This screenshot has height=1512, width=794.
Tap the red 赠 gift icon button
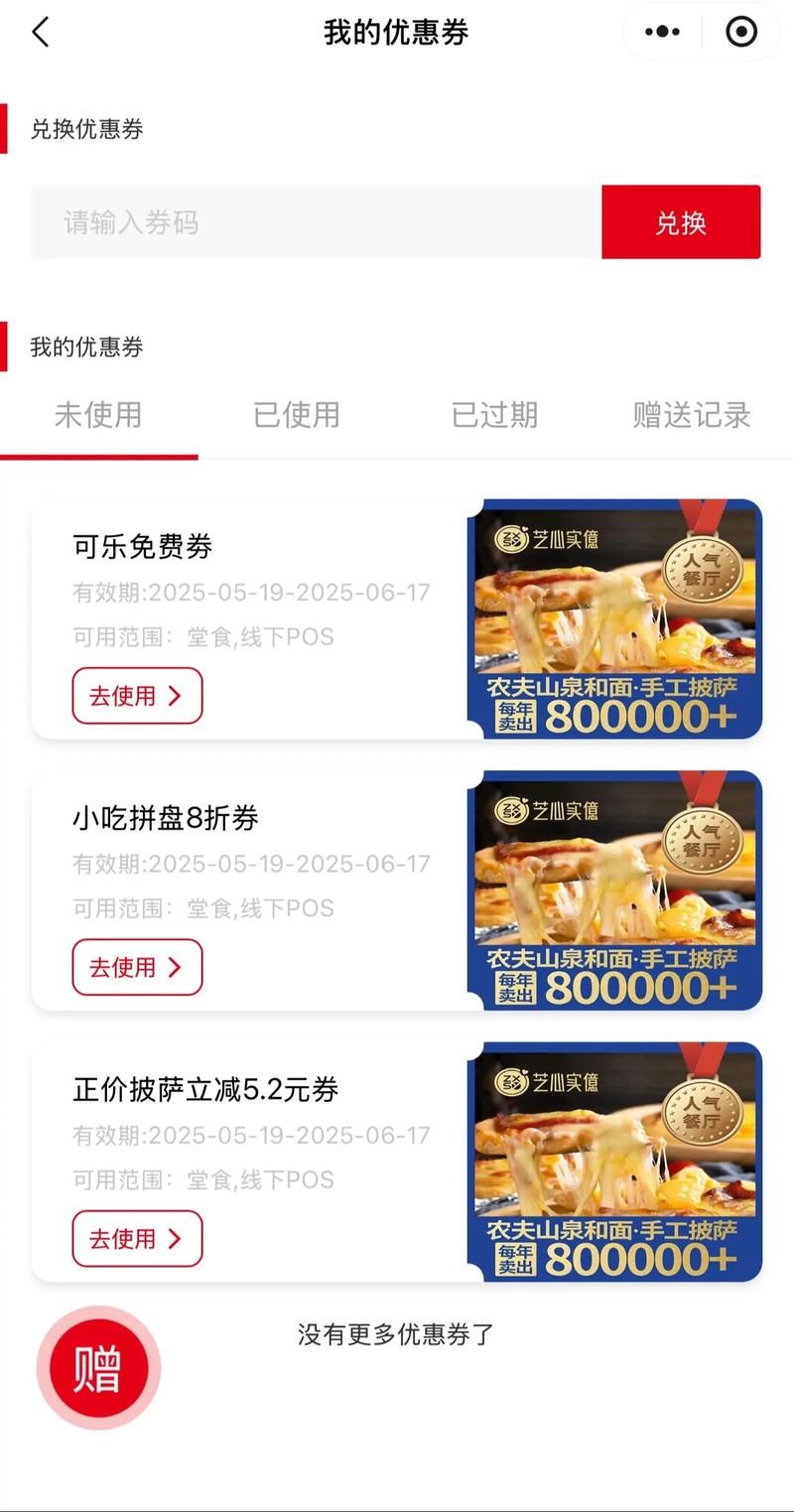(96, 1367)
